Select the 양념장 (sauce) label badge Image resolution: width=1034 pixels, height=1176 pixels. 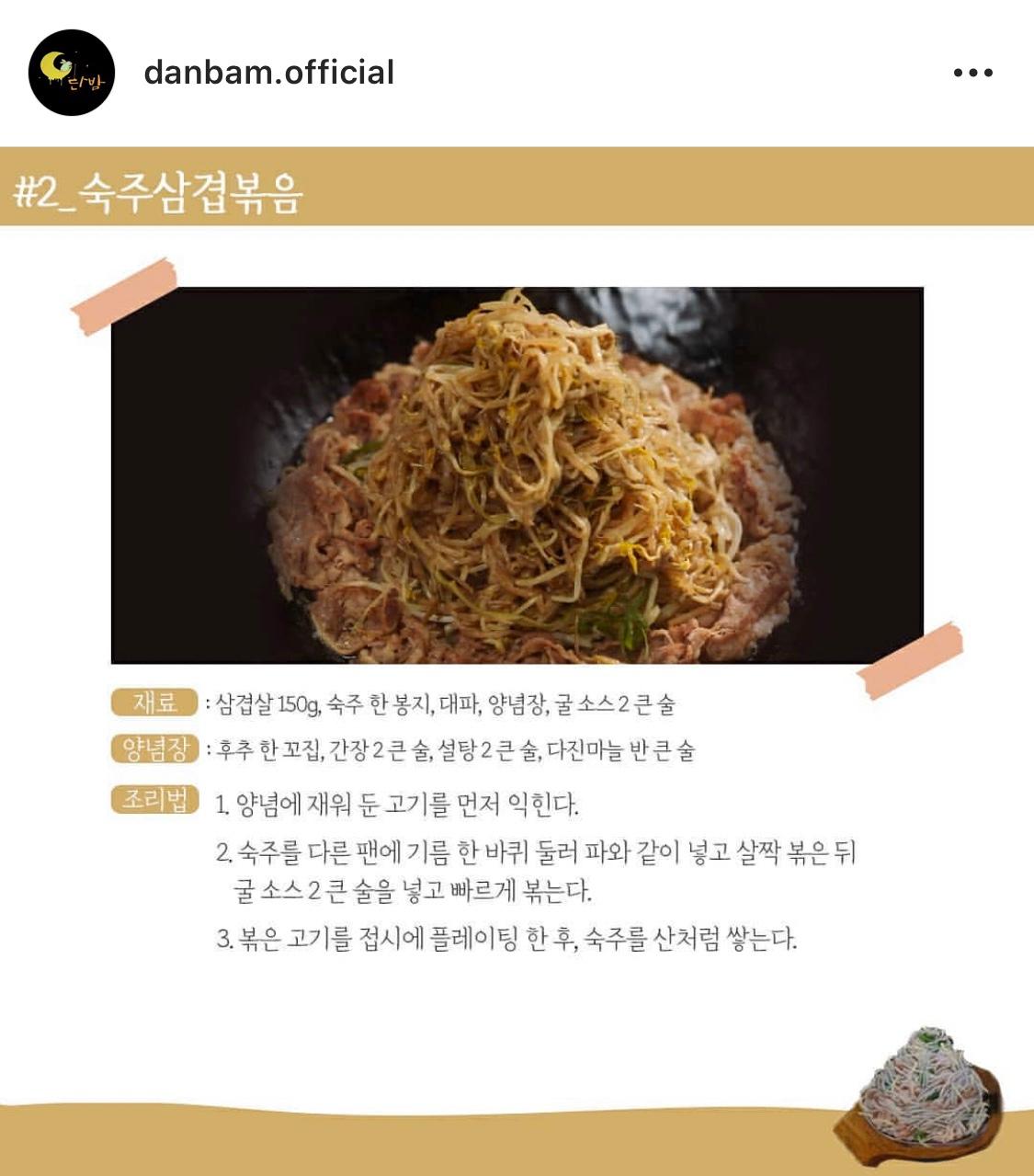156,749
